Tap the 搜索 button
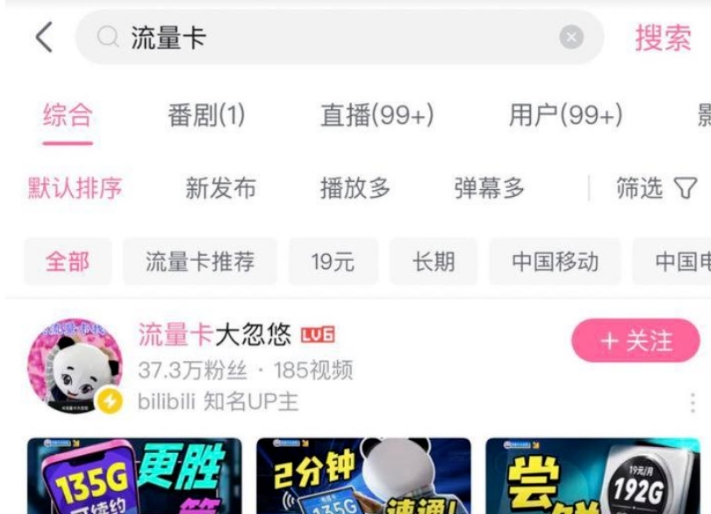This screenshot has height=514, width=711. [x=663, y=38]
